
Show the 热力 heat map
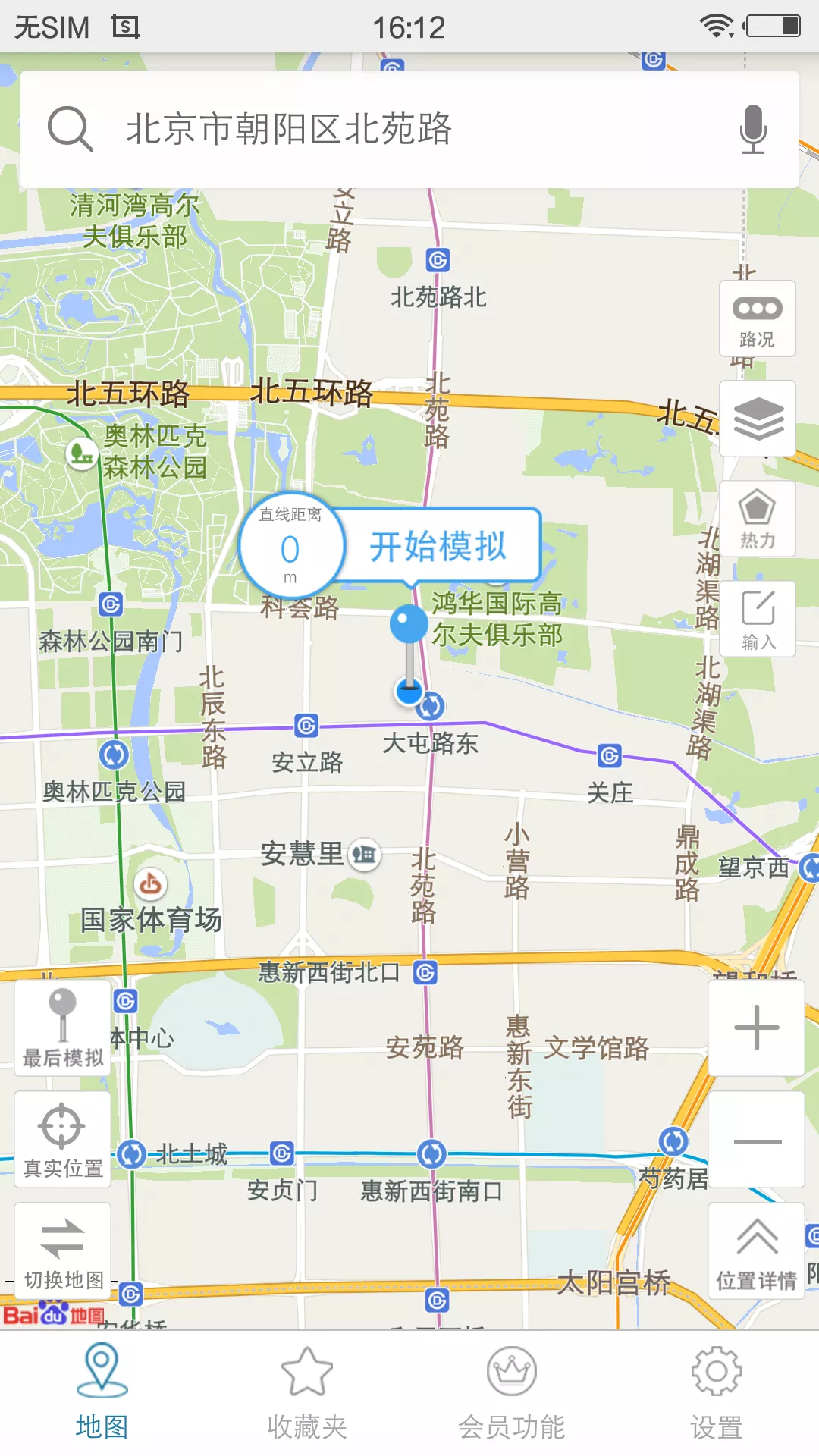pos(757,519)
